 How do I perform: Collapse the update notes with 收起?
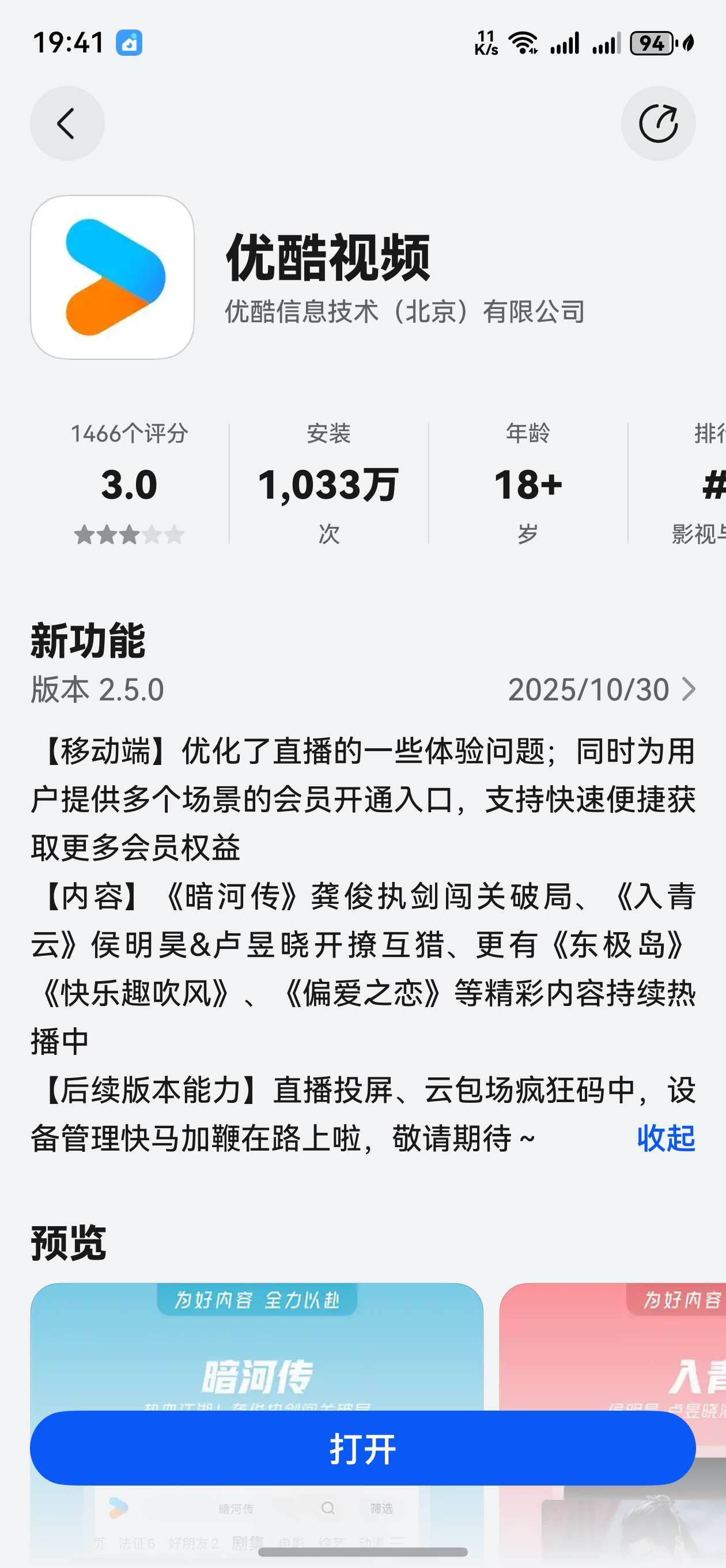pyautogui.click(x=665, y=1137)
